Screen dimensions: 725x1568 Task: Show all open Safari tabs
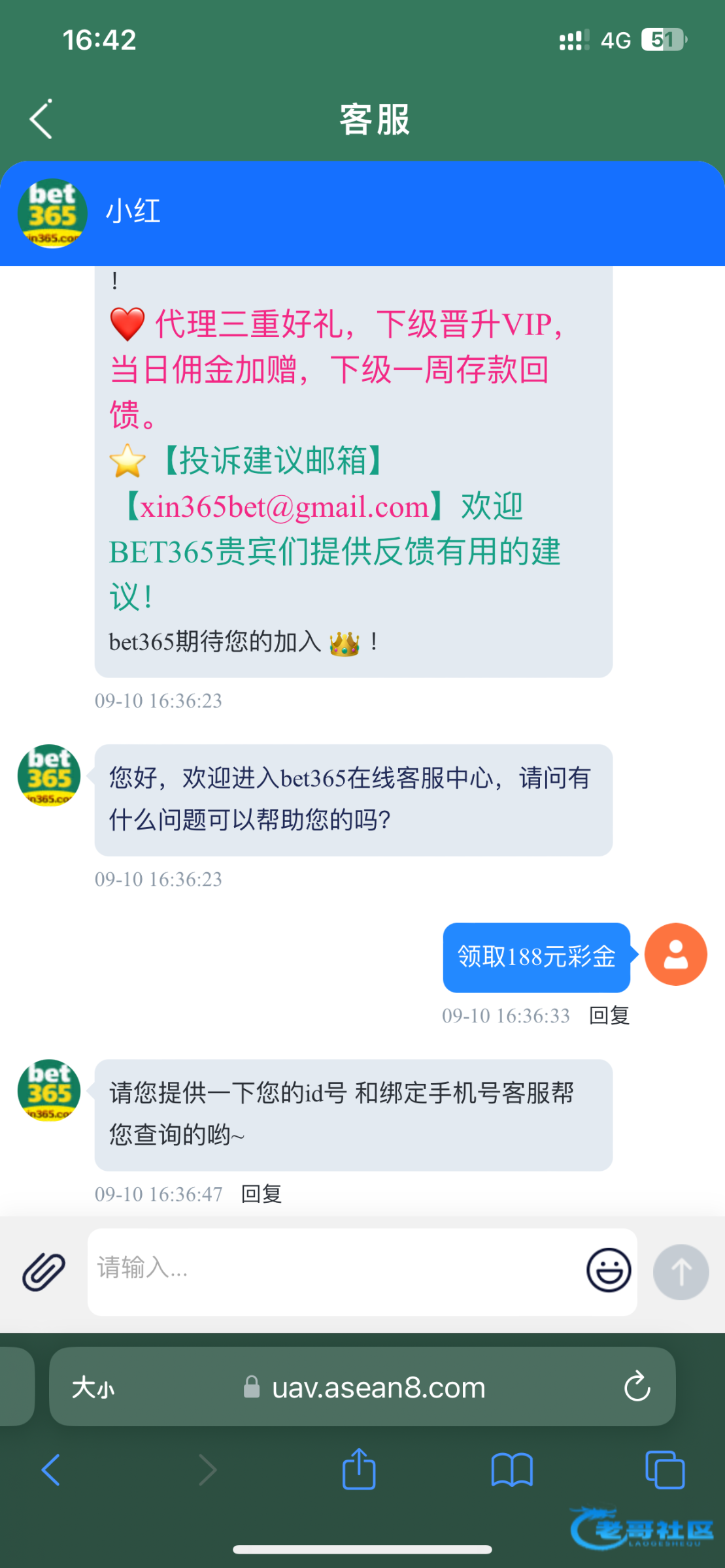665,1469
